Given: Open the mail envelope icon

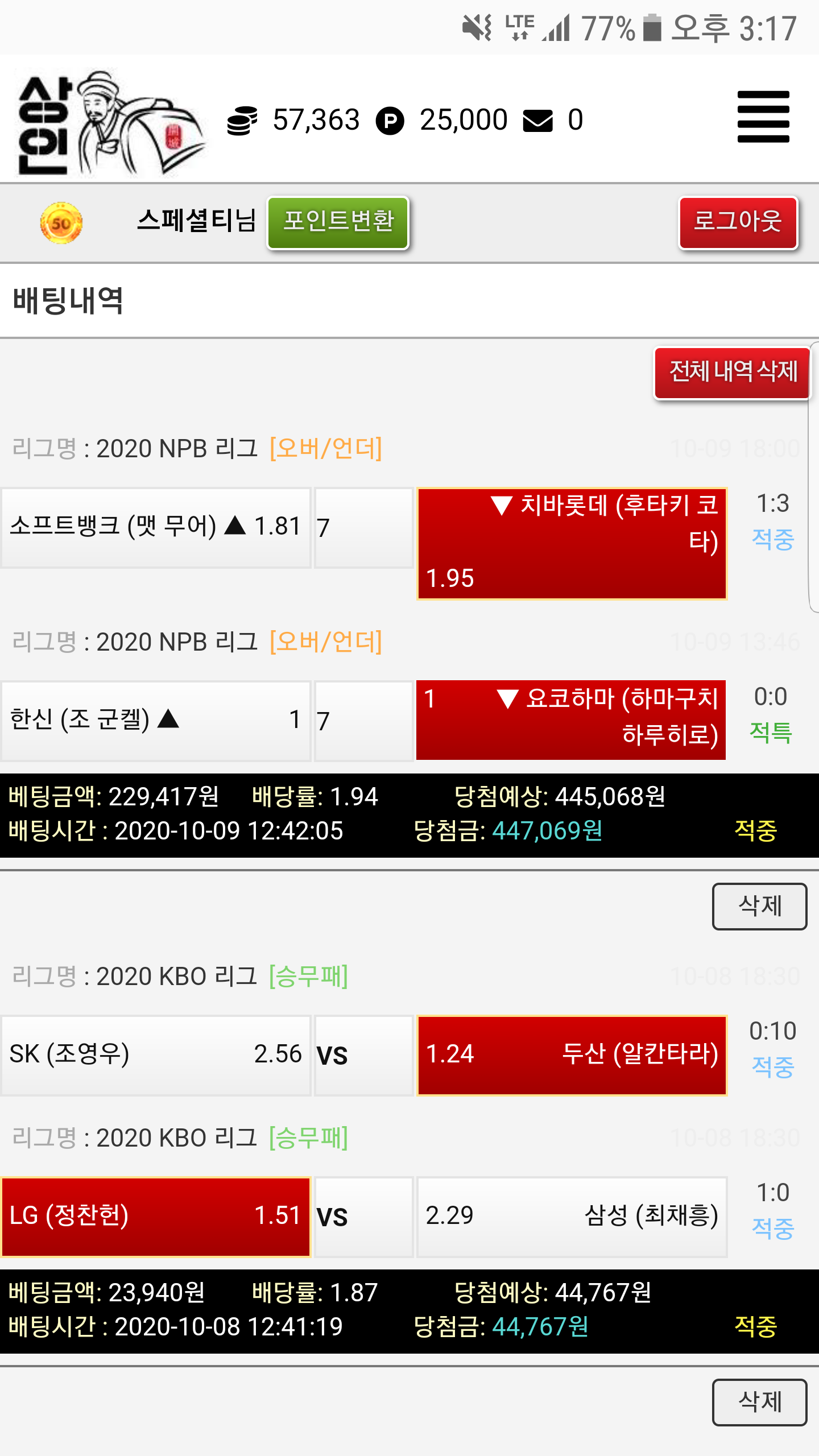Looking at the screenshot, I should pos(537,121).
